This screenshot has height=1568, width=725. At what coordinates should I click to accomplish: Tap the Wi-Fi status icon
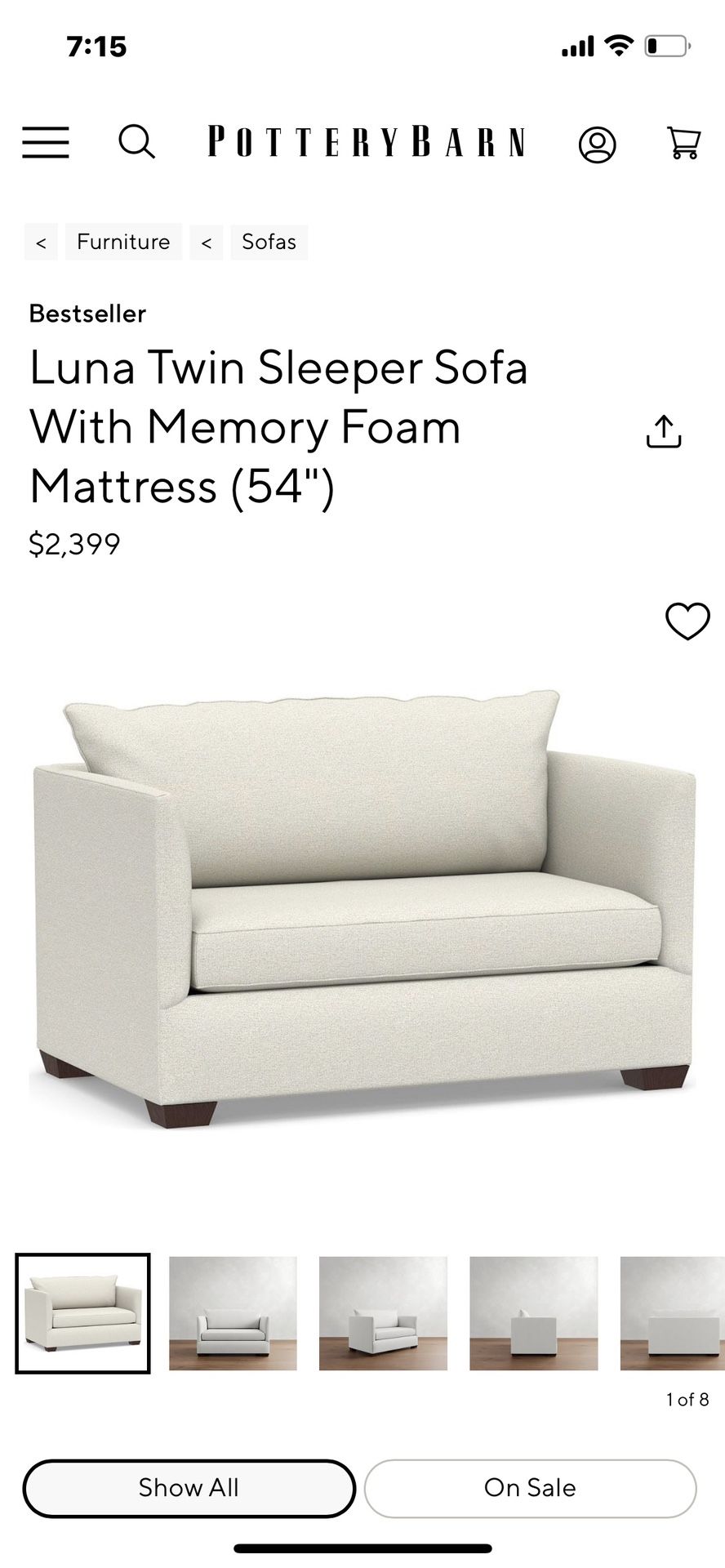pyautogui.click(x=620, y=46)
